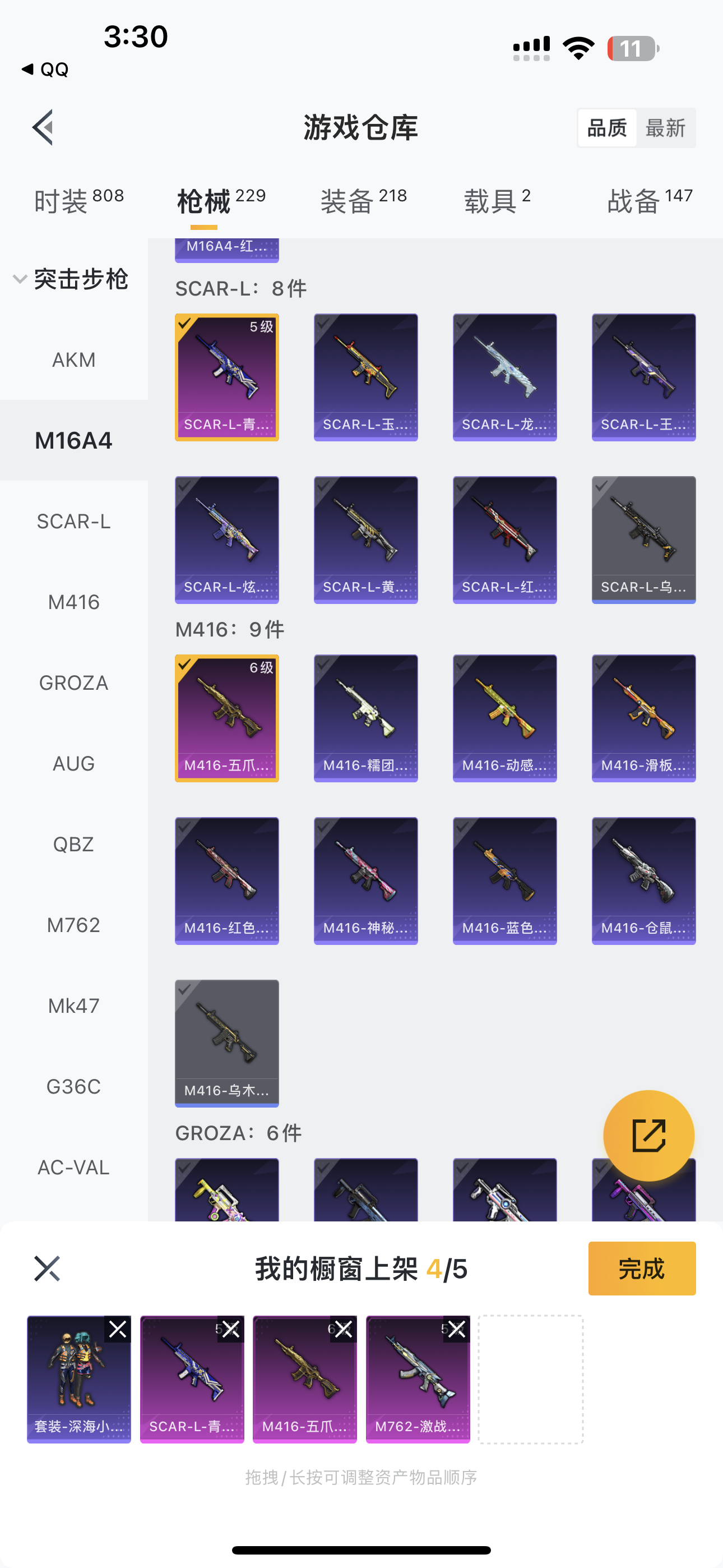This screenshot has width=723, height=1568.
Task: Select the SCAR-L-玉… skin tile
Action: pos(366,377)
